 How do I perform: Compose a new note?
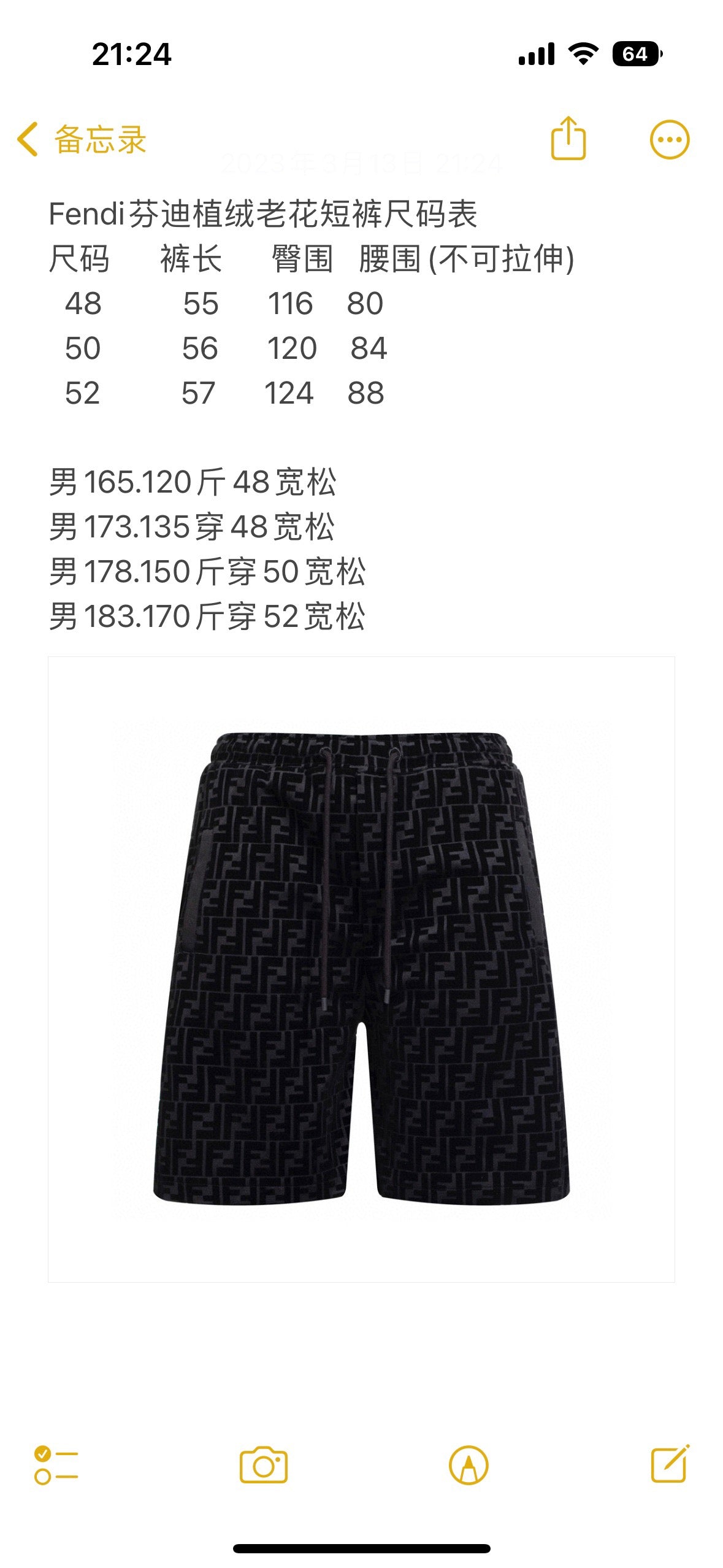tap(669, 1464)
